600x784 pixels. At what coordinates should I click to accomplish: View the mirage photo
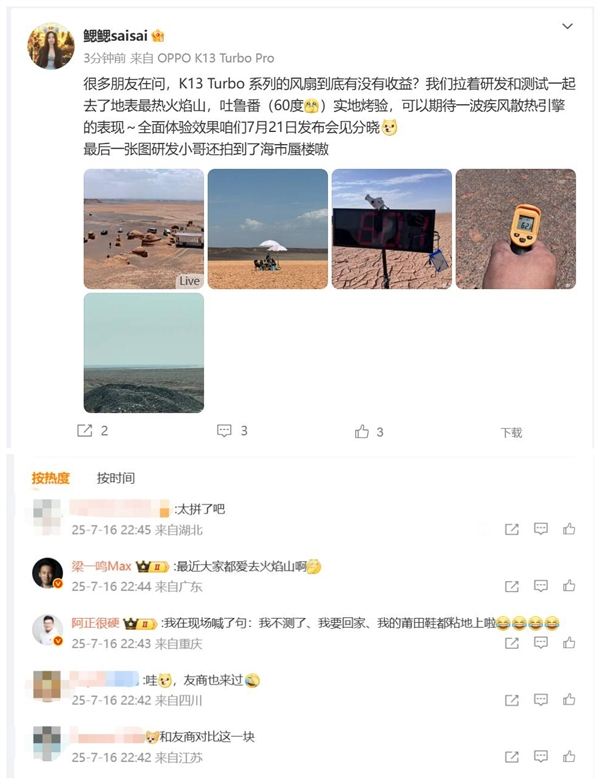tap(143, 352)
